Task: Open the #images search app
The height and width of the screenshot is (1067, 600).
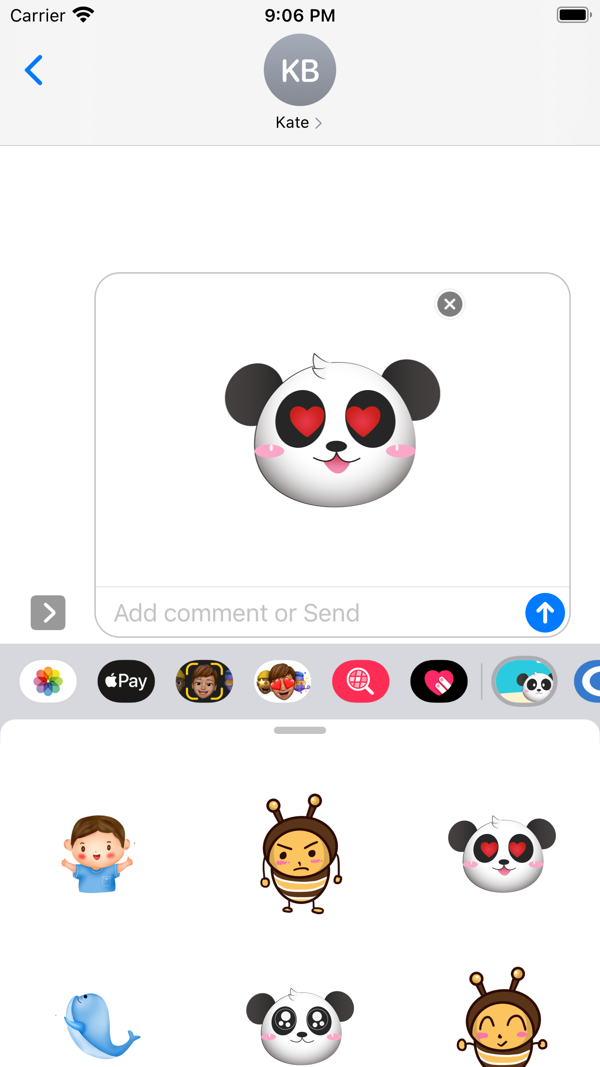Action: (x=360, y=682)
